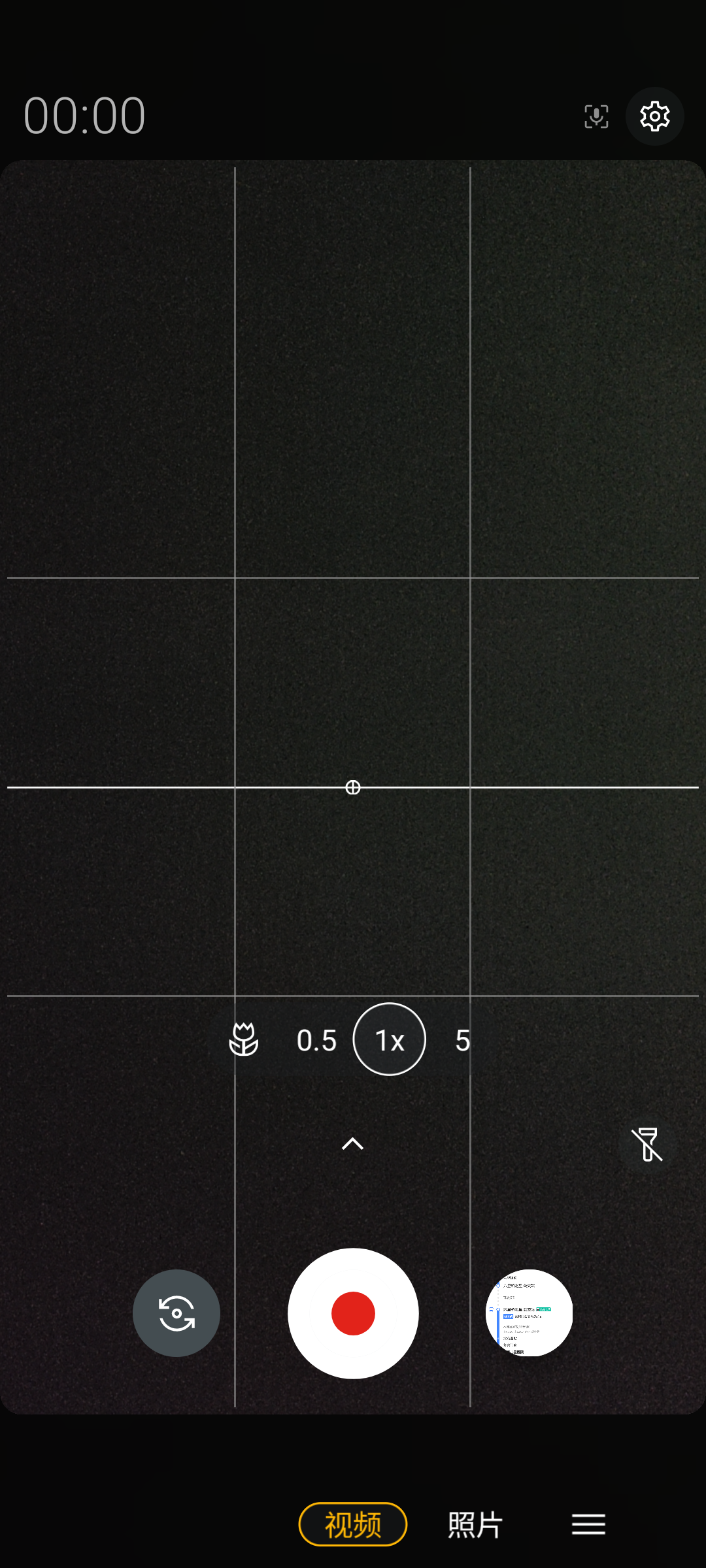Toggle the flashlight icon

click(x=647, y=1145)
